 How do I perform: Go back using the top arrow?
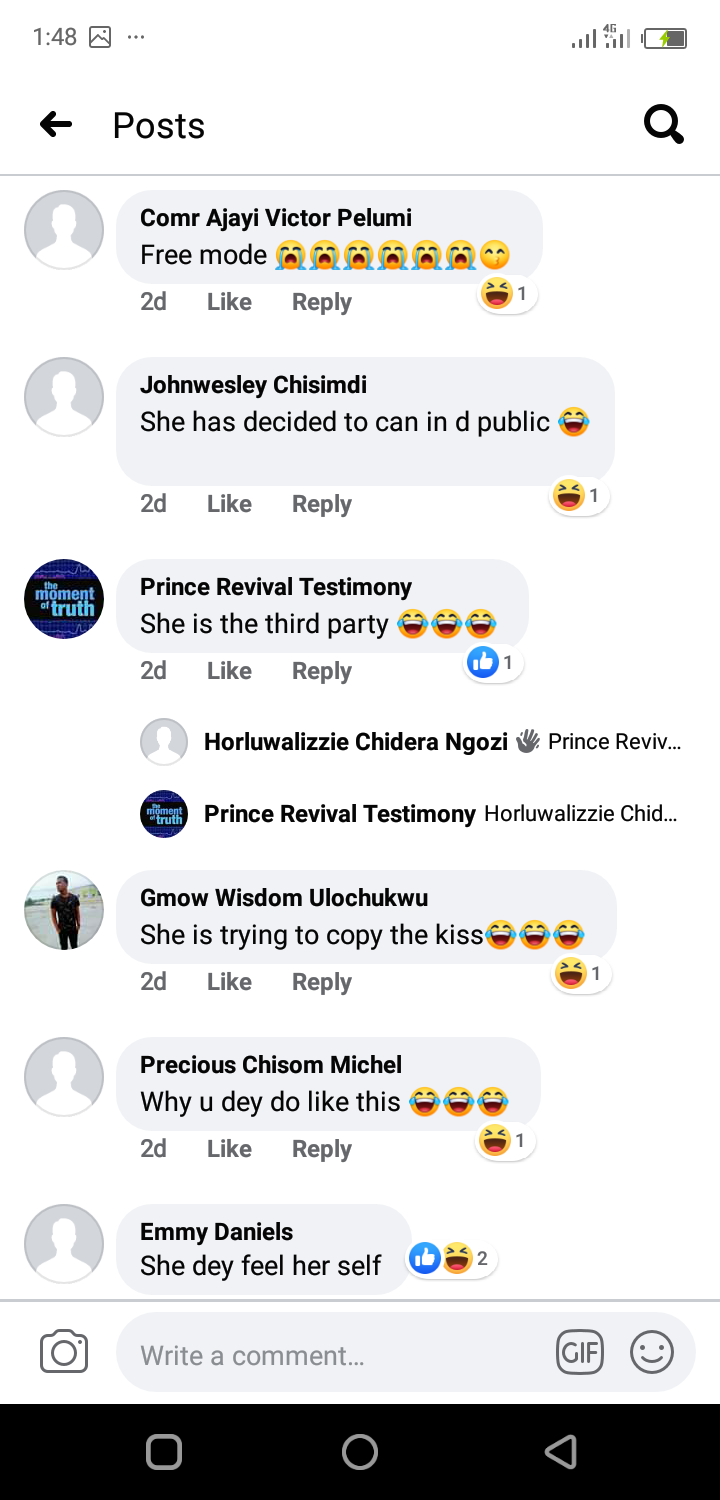point(56,125)
